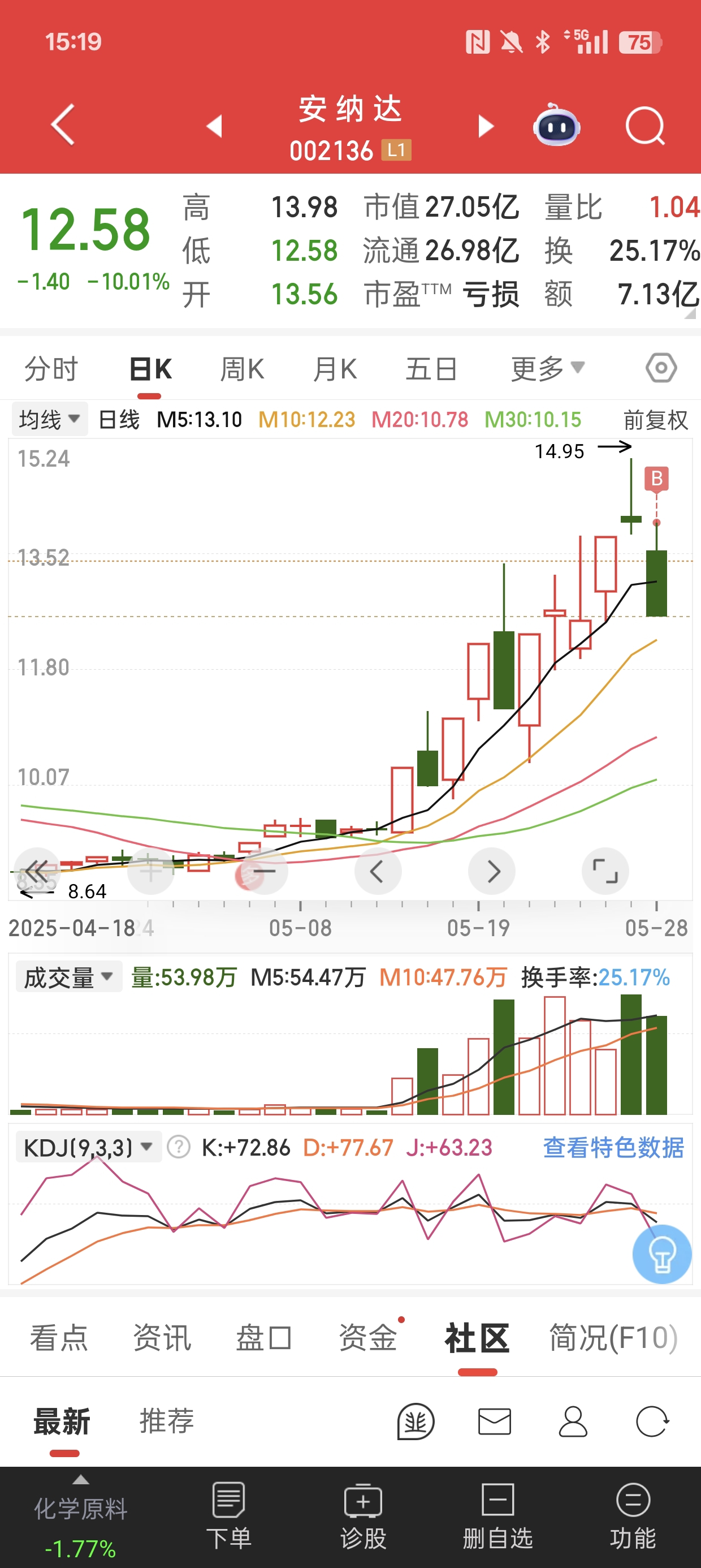Open the 成交量 indicator dropdown

(69, 977)
